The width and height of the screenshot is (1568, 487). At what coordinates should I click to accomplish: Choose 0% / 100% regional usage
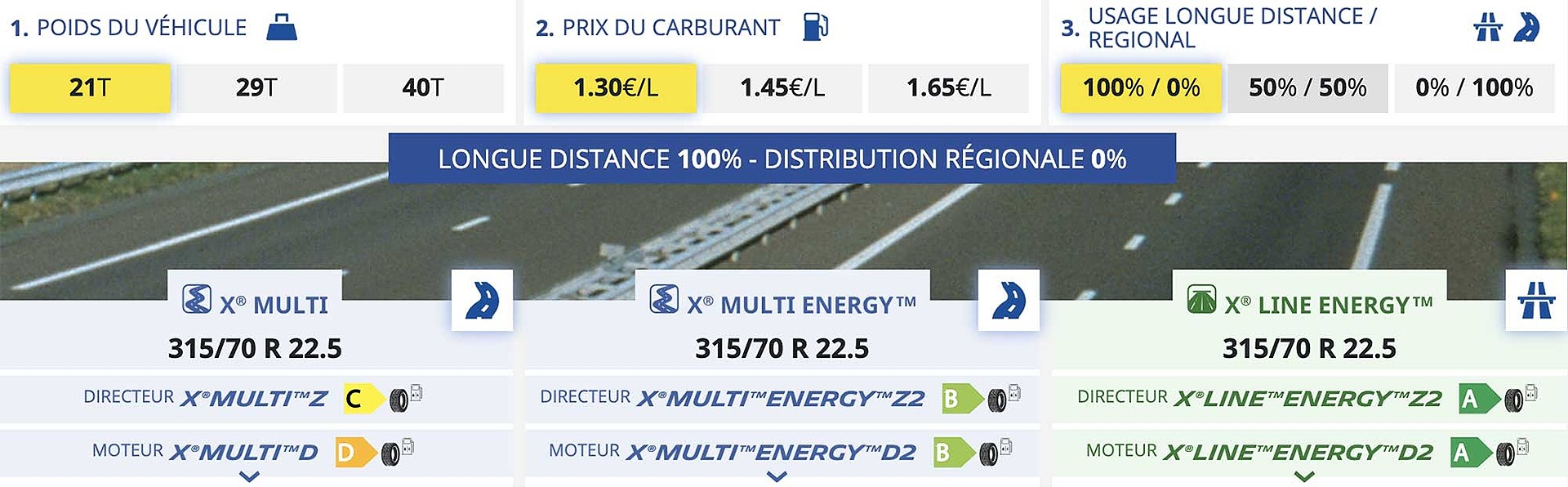click(1474, 87)
